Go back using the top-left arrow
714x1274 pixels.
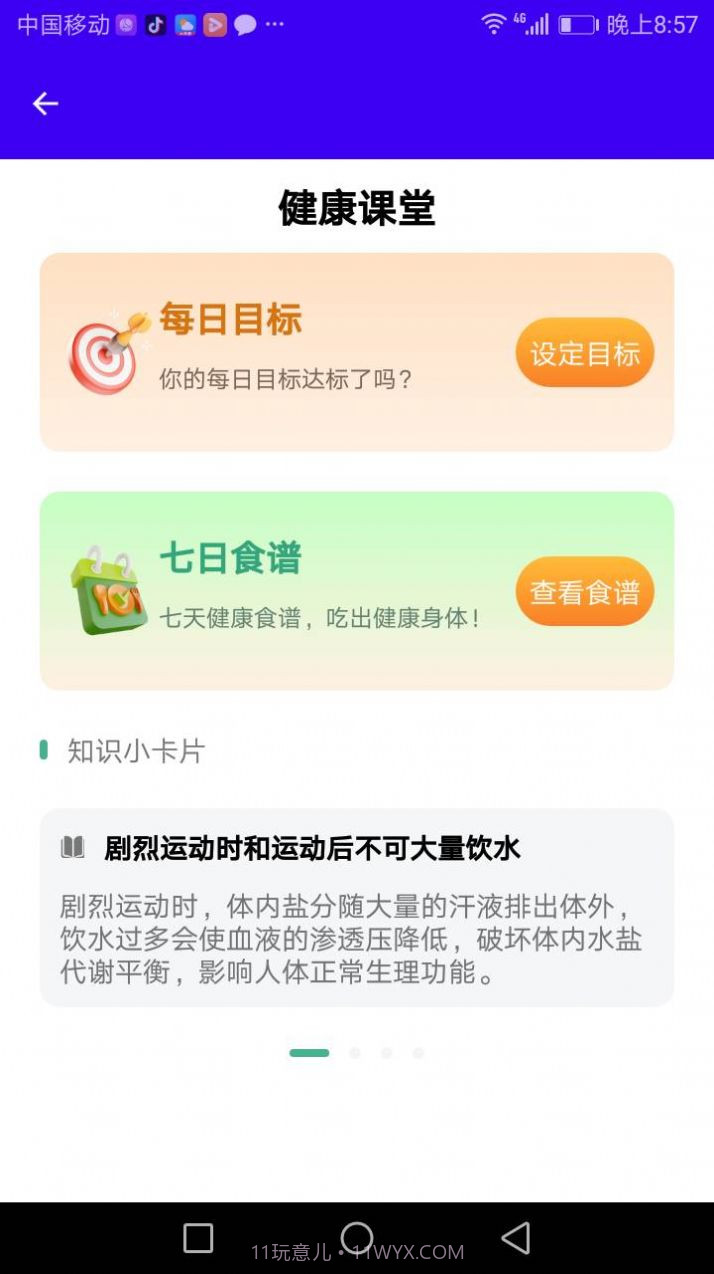tap(45, 104)
